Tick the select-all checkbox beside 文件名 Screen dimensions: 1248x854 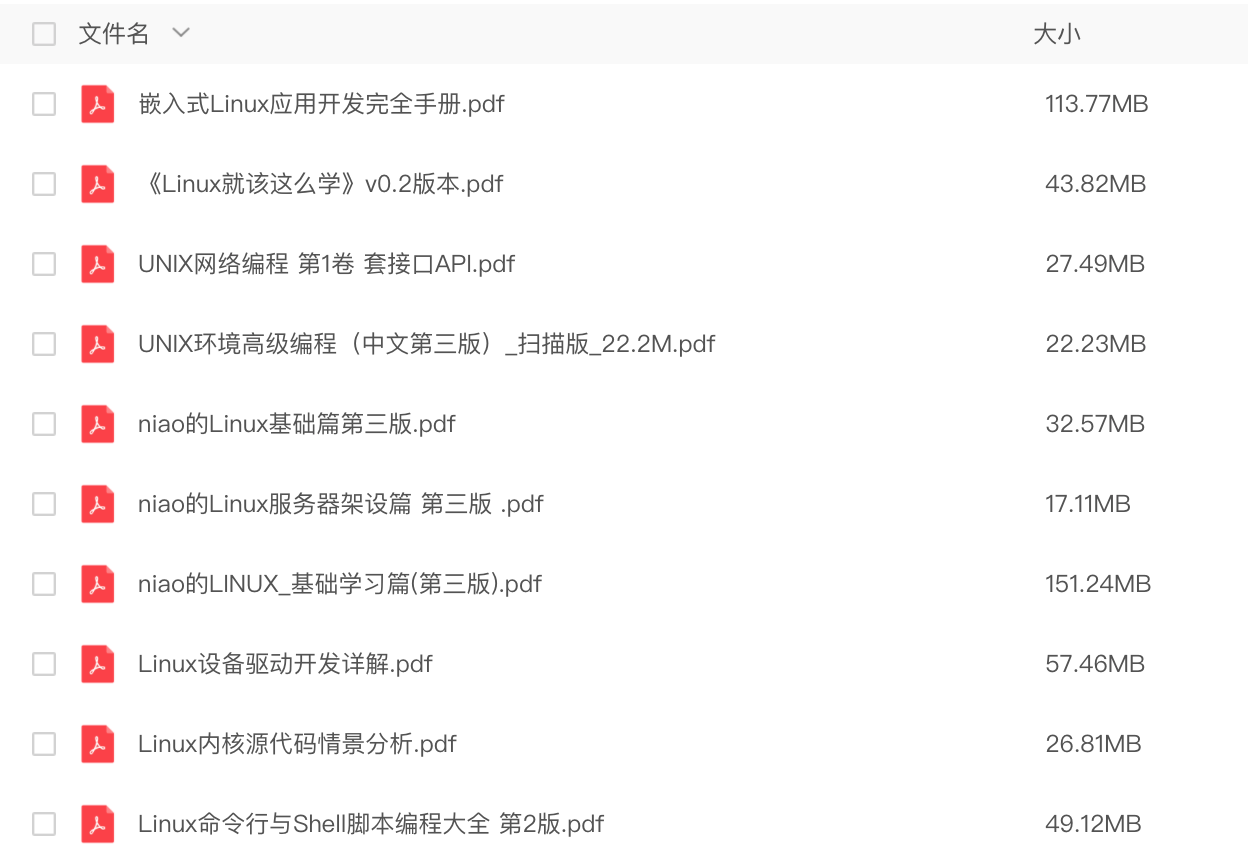(44, 34)
